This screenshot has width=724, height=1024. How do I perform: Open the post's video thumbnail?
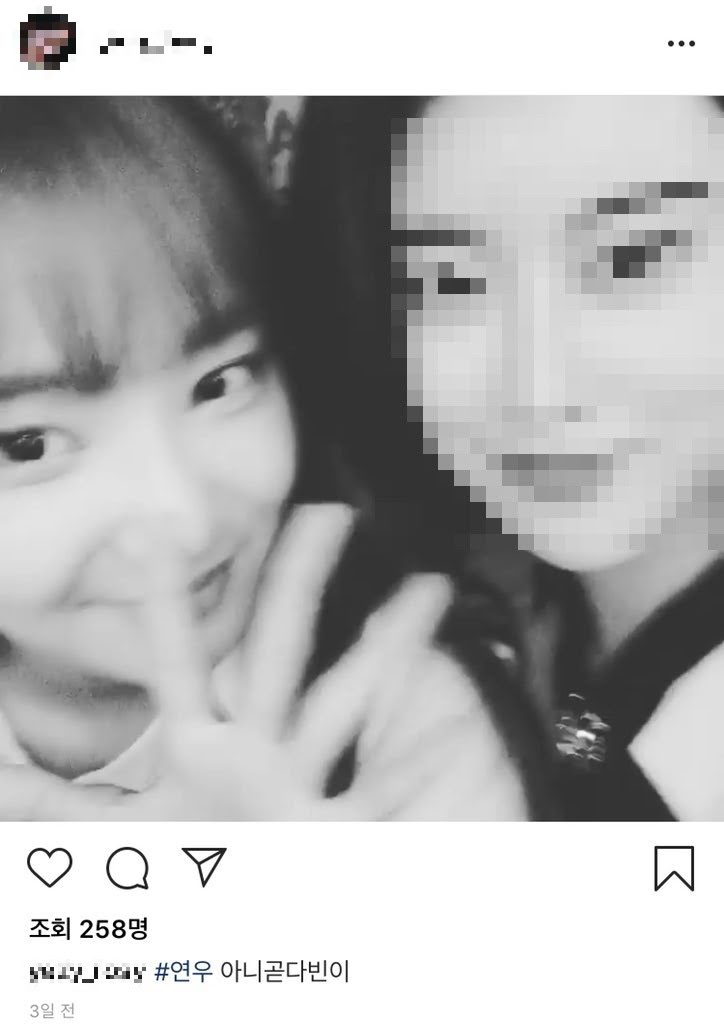(362, 458)
